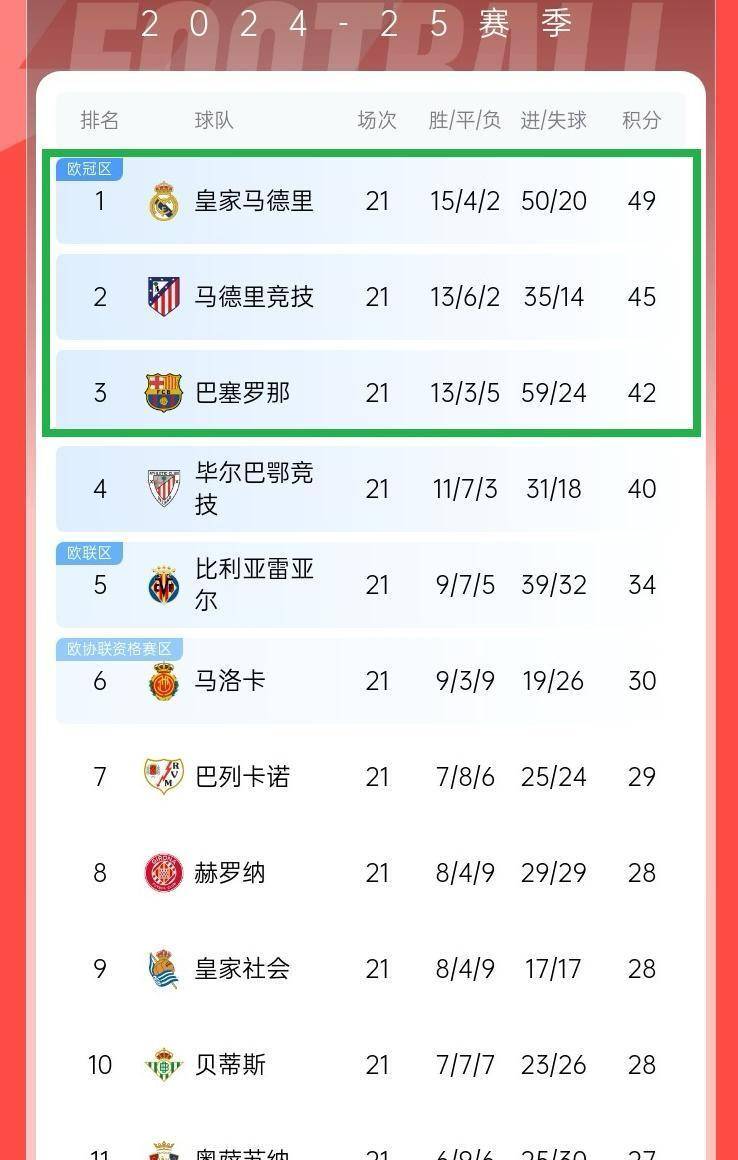This screenshot has width=738, height=1160.
Task: Select the 欧协联资格赛区 zone badge
Action: pos(118,648)
